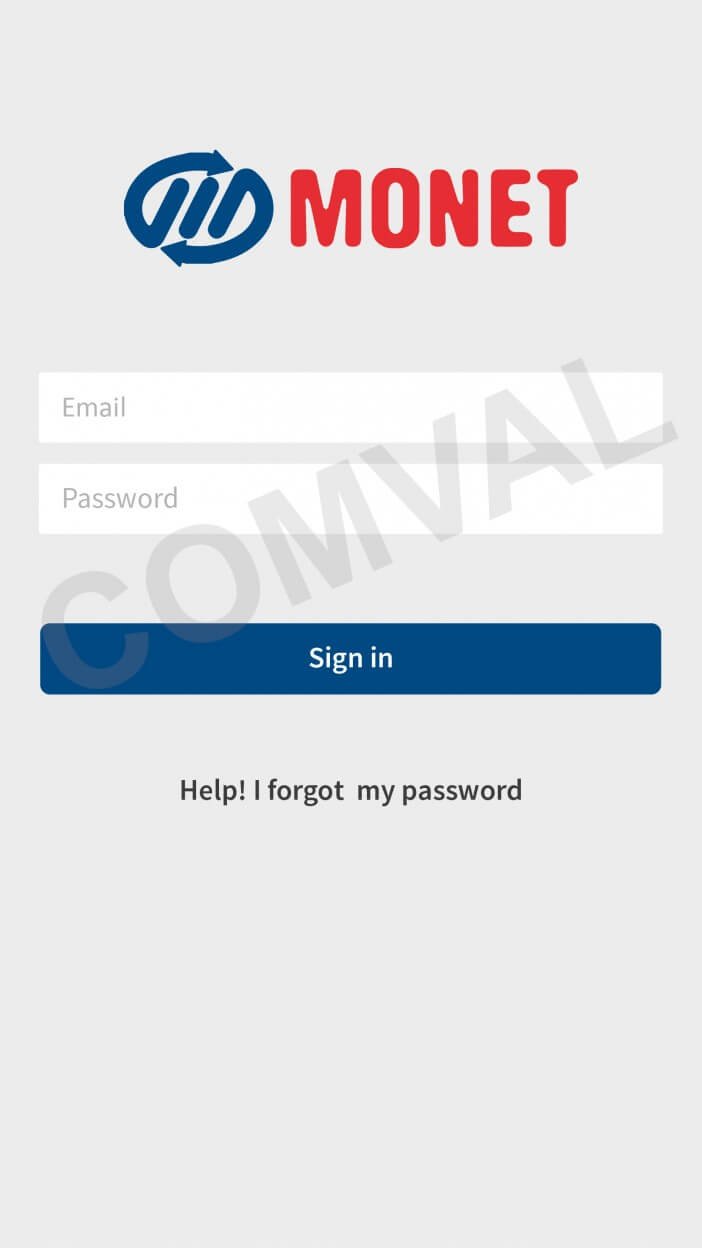
Task: Open the forgot my password help link
Action: (350, 791)
